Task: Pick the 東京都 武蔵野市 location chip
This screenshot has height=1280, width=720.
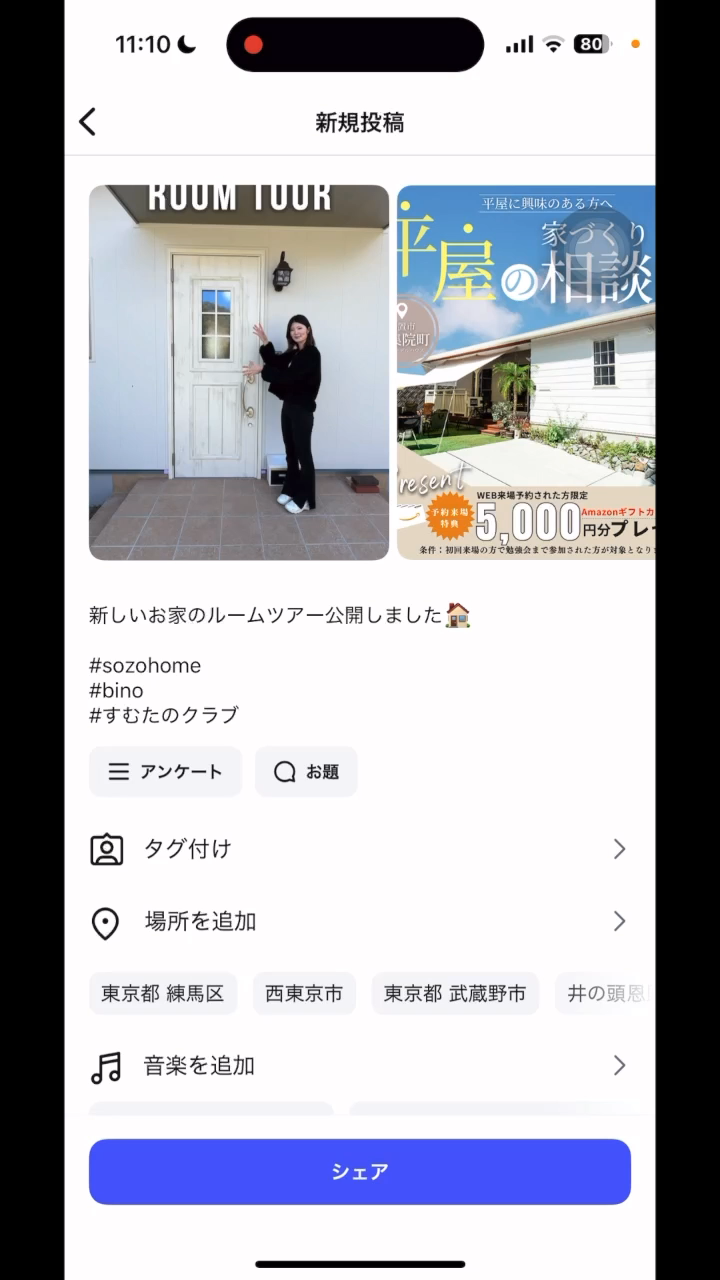Action: pyautogui.click(x=455, y=994)
